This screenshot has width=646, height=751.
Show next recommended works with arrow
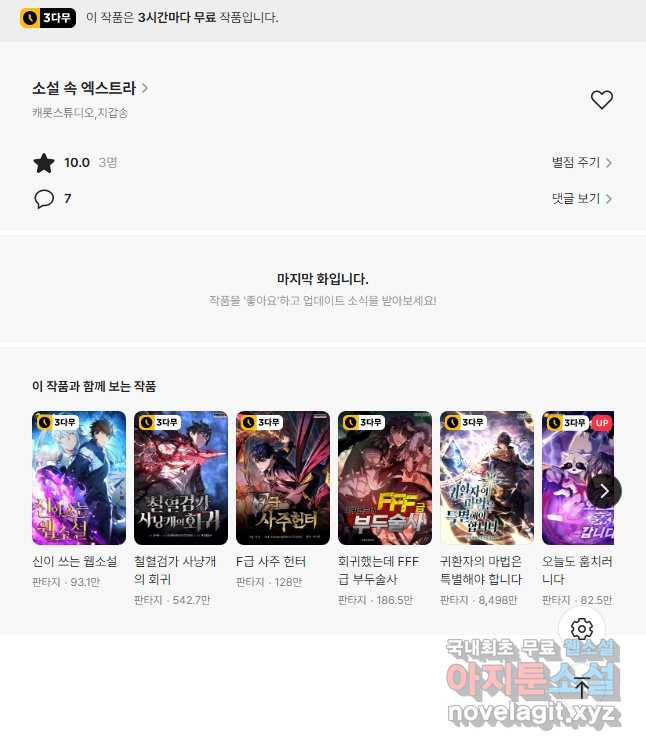(604, 490)
